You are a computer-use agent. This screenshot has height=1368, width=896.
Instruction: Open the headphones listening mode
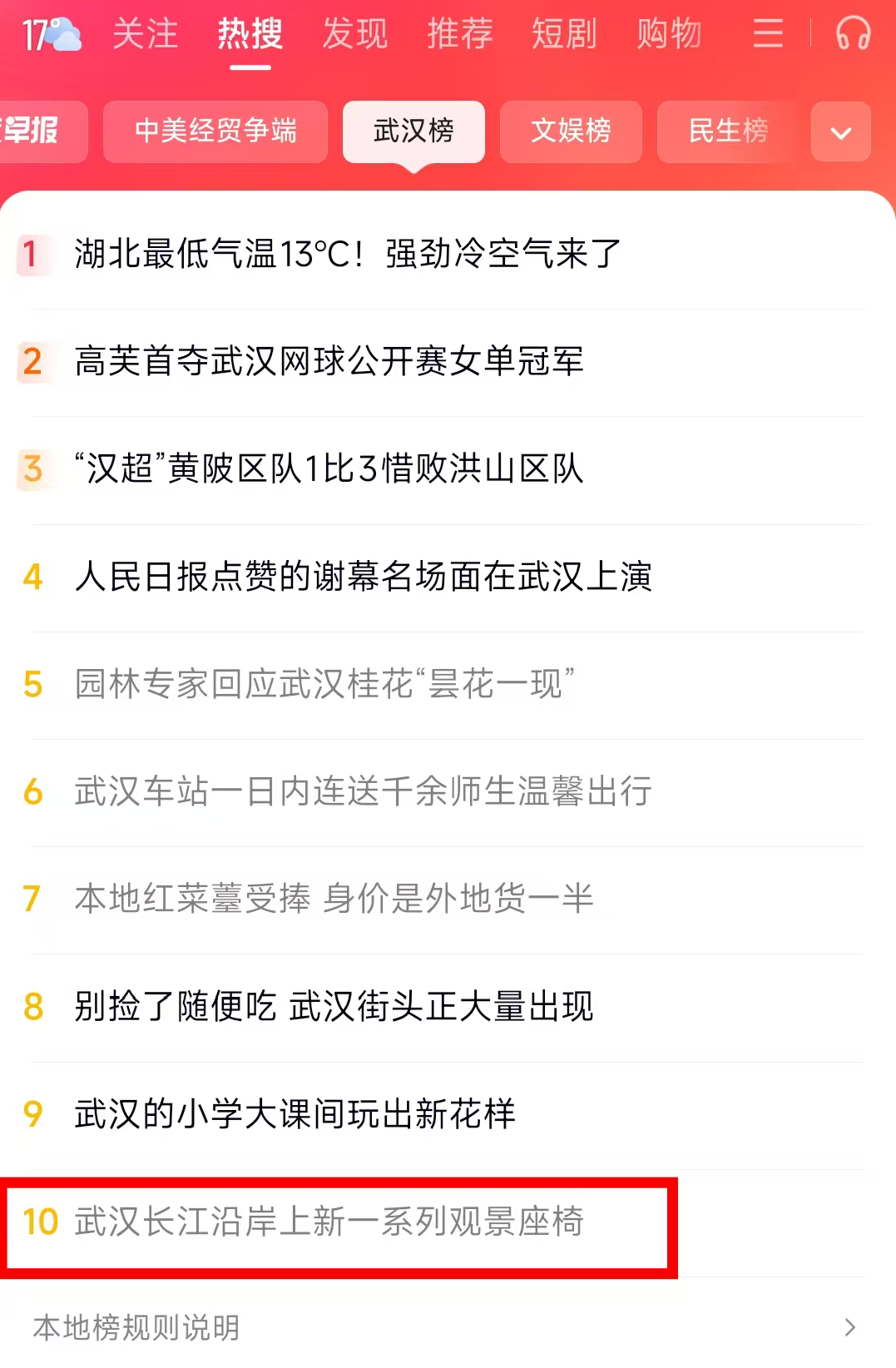pos(853,35)
